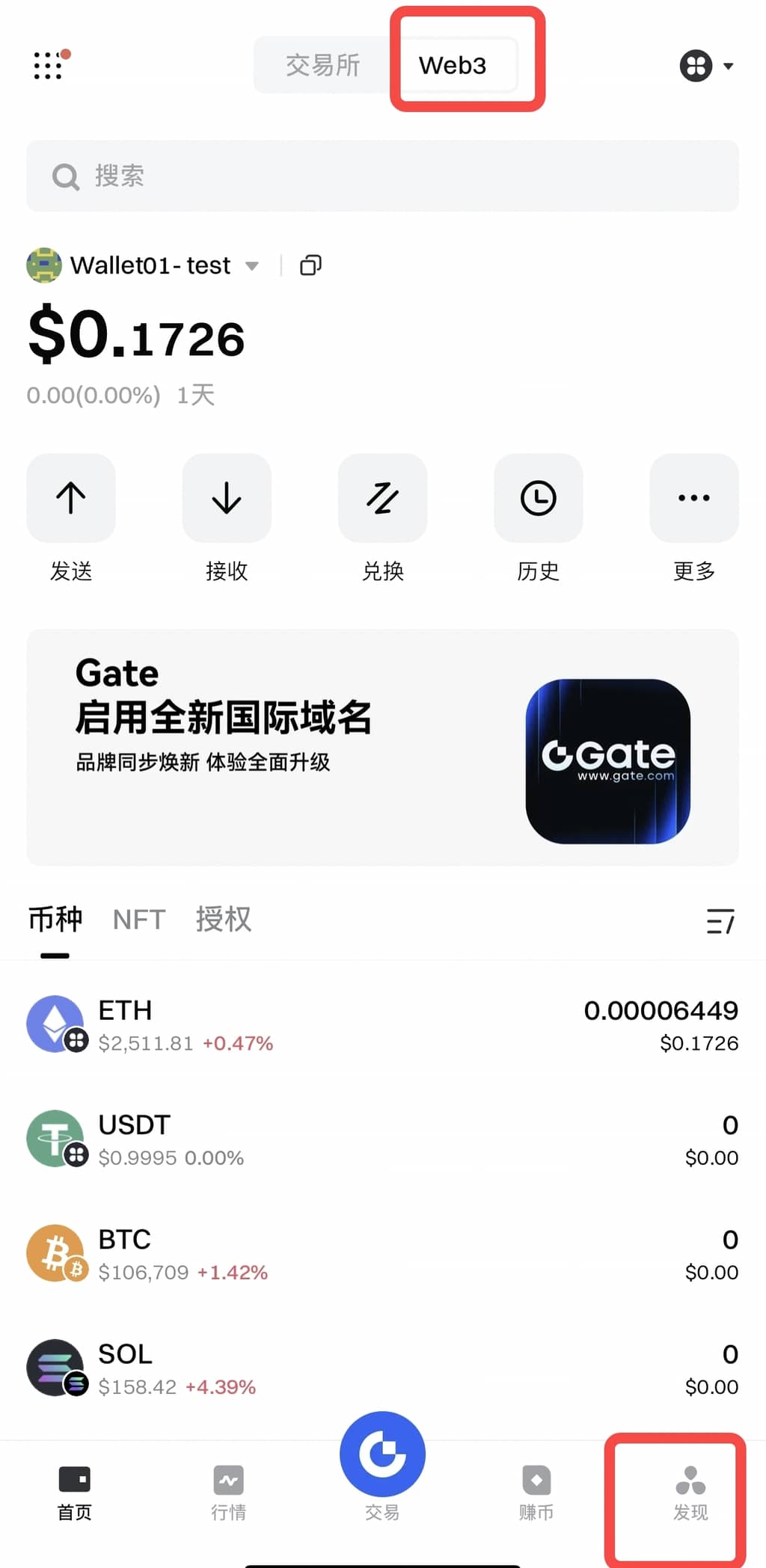
Task: Switch to the 授权 tab
Action: tap(223, 920)
